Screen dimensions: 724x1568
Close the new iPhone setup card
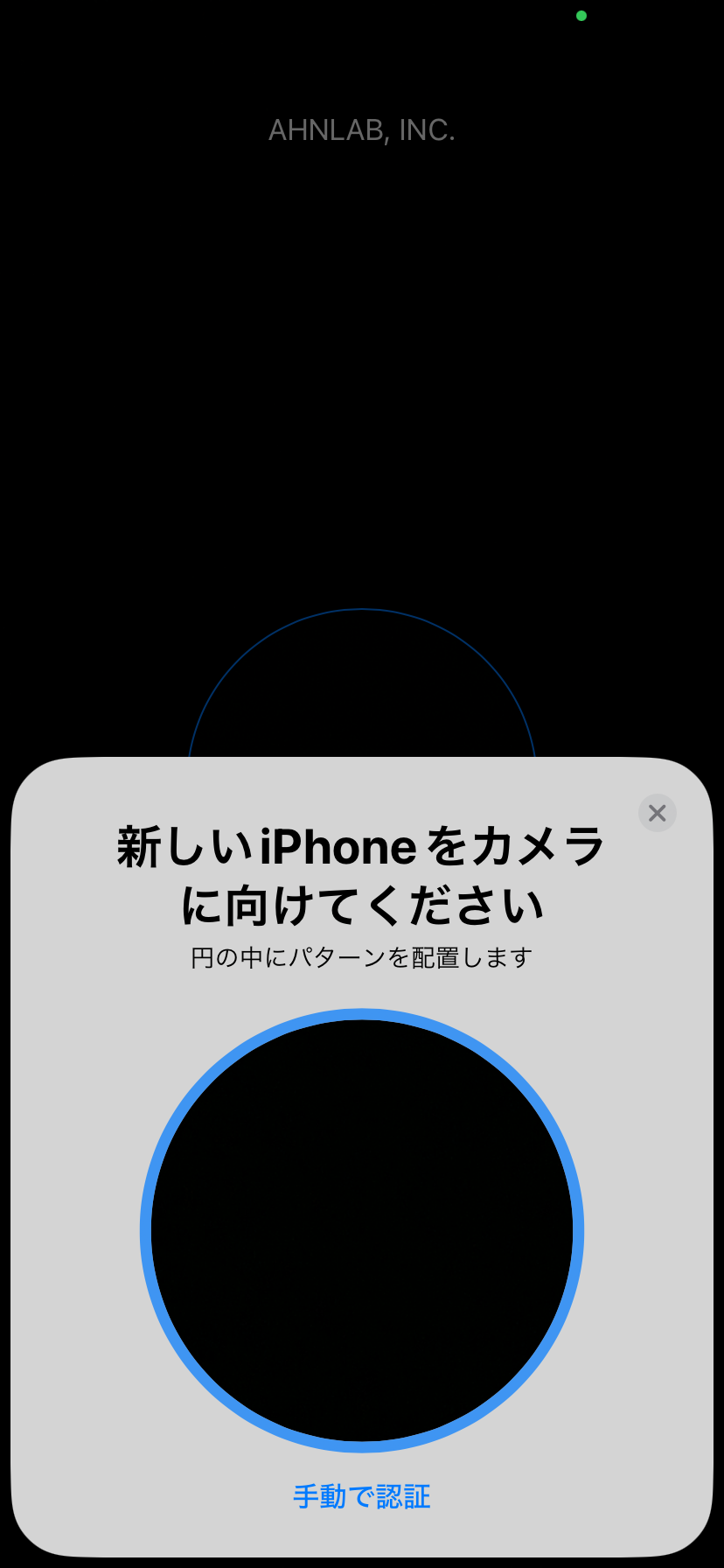tap(658, 813)
